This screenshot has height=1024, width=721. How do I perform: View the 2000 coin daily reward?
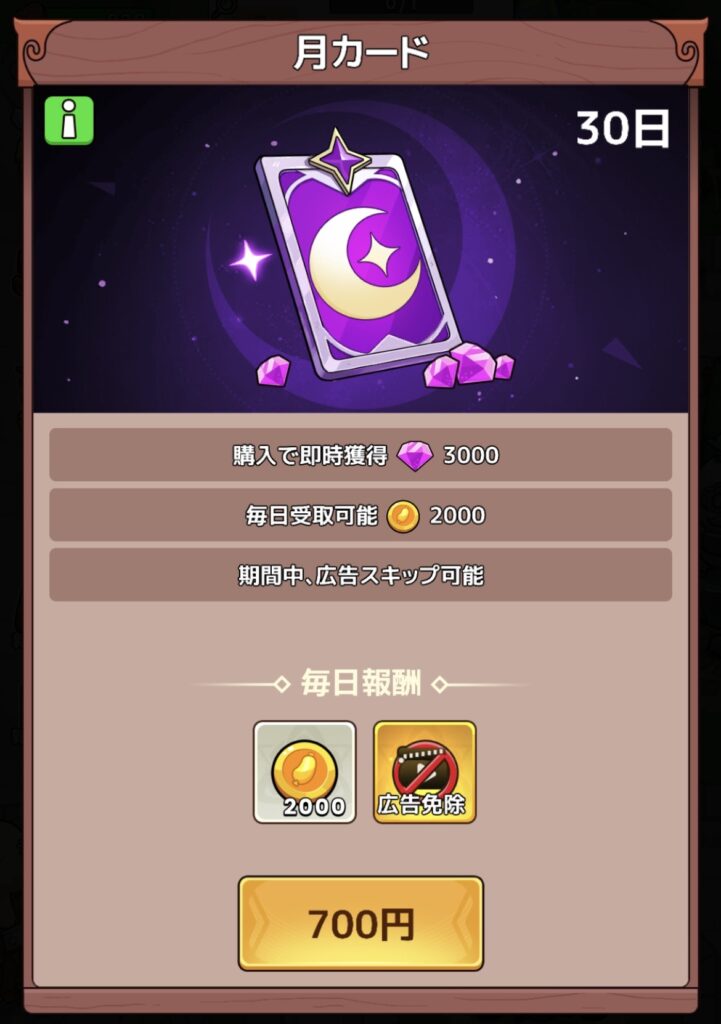click(304, 772)
